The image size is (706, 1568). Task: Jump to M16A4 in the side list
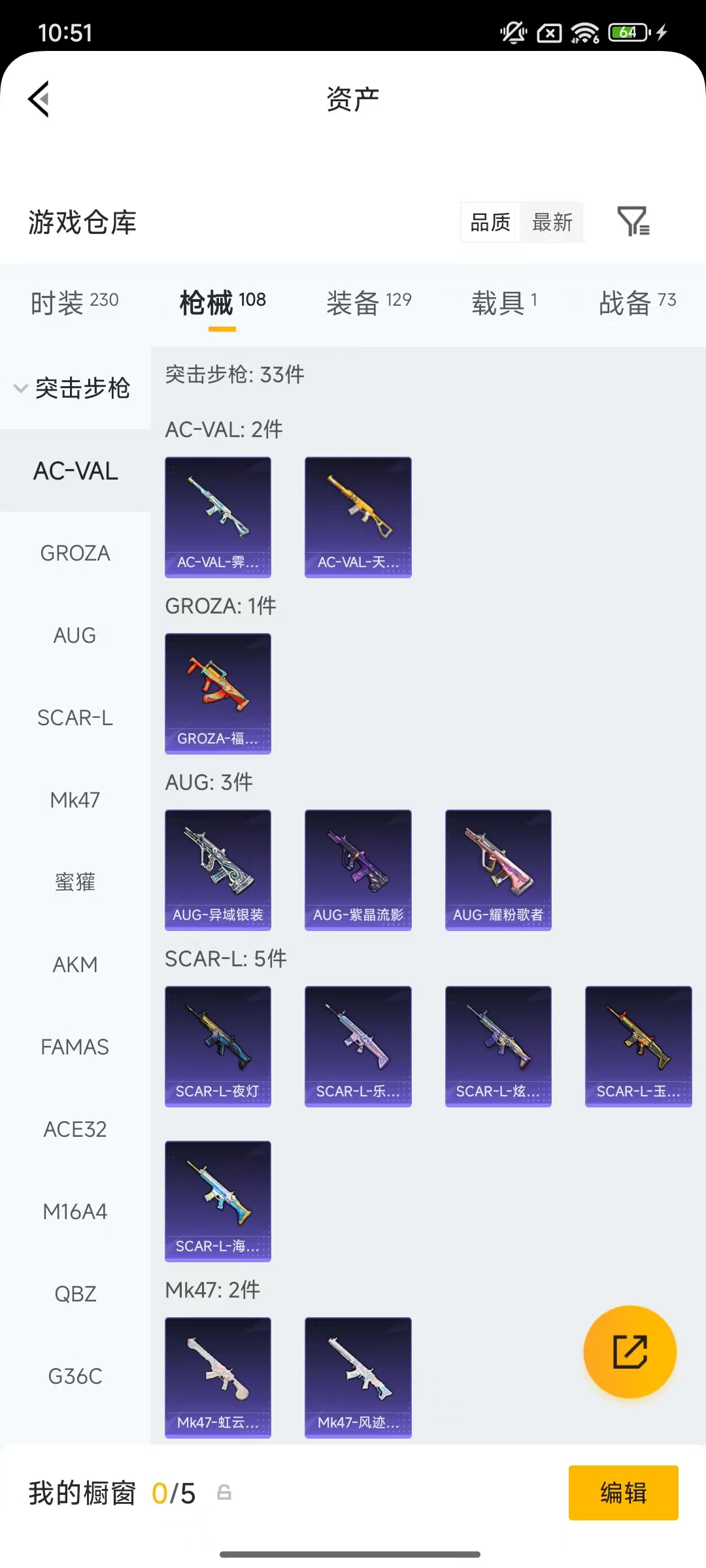pyautogui.click(x=75, y=1212)
